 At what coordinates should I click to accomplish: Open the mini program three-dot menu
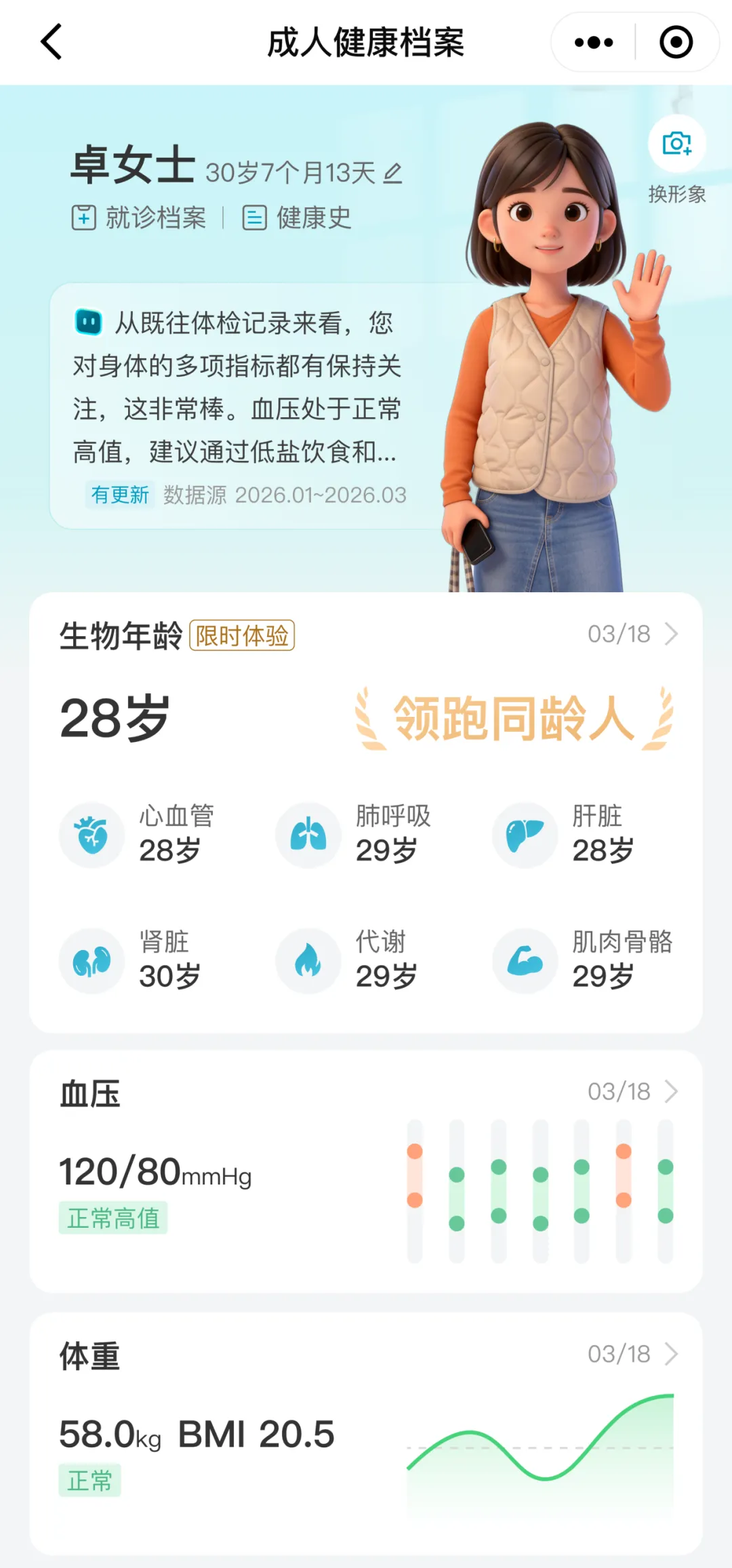(x=594, y=42)
